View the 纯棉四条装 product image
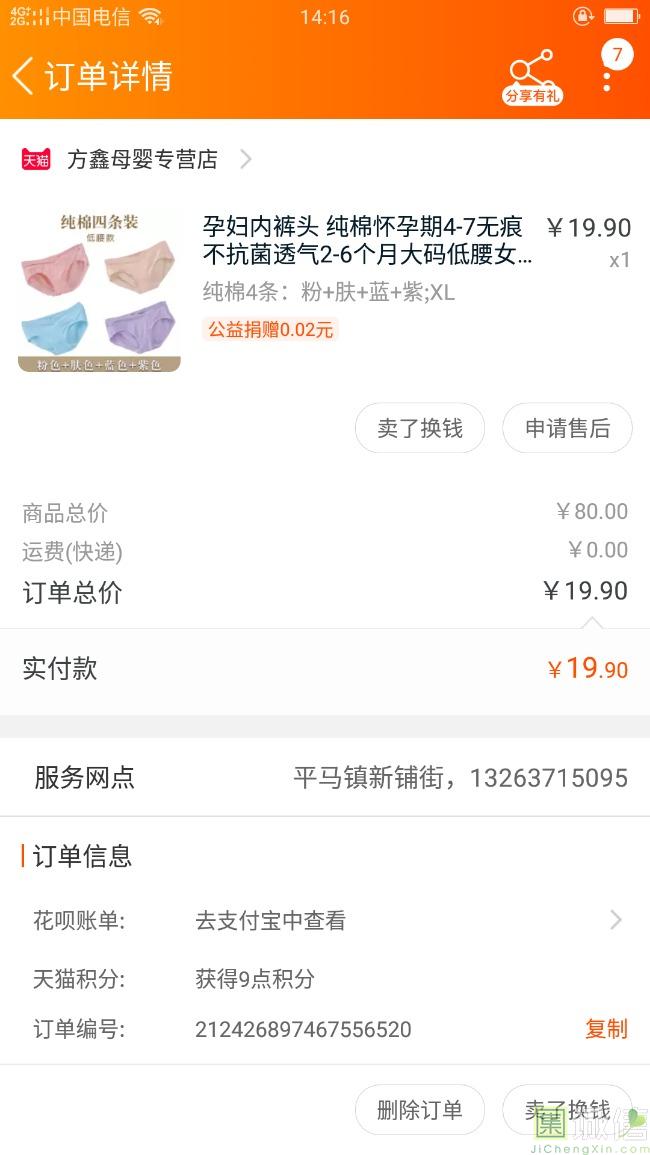Viewport: 650px width, 1155px height. (99, 291)
